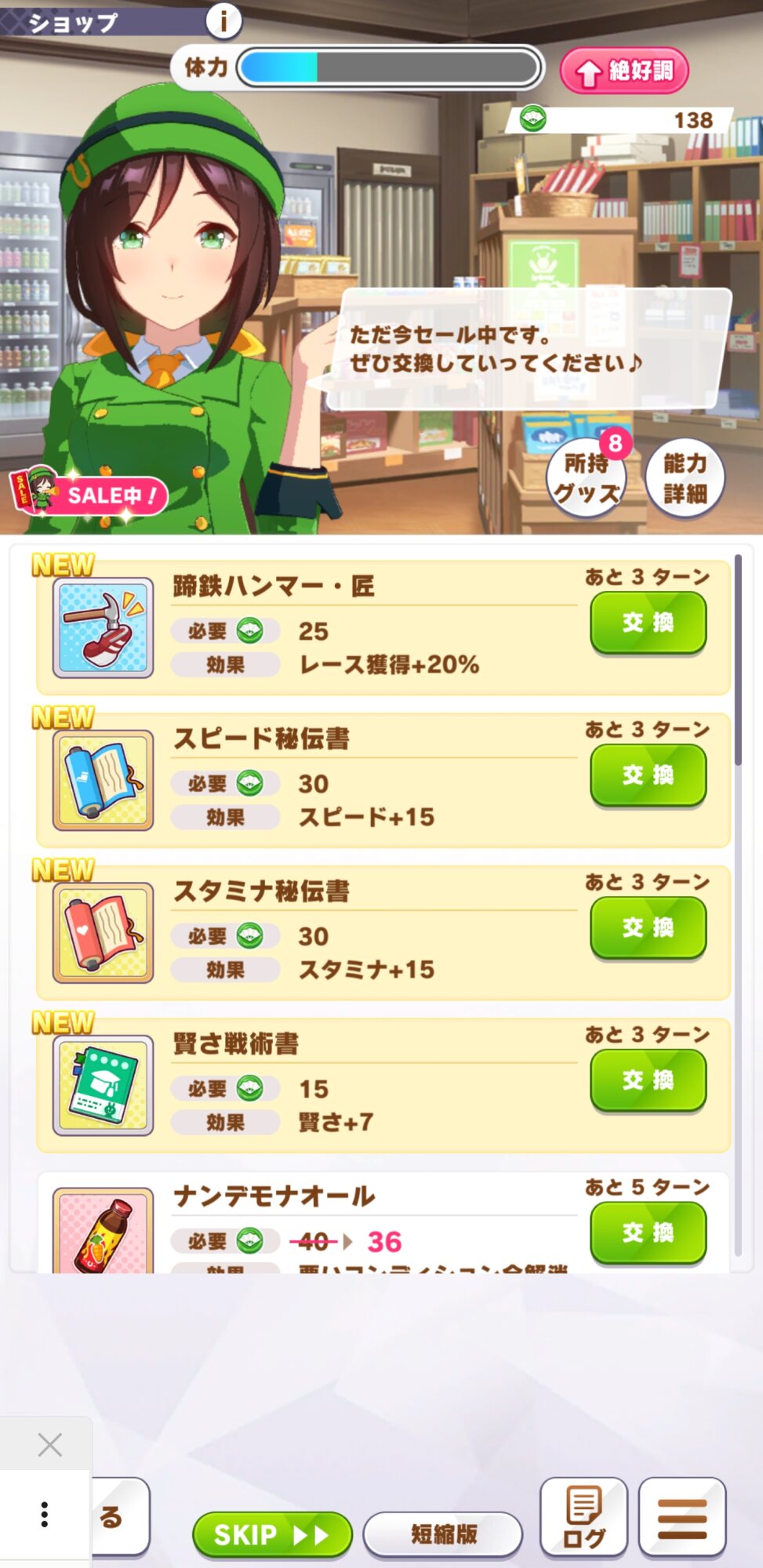Exchange for スタミナ秘伝書
Viewport: 763px width, 1568px height.
tap(648, 927)
